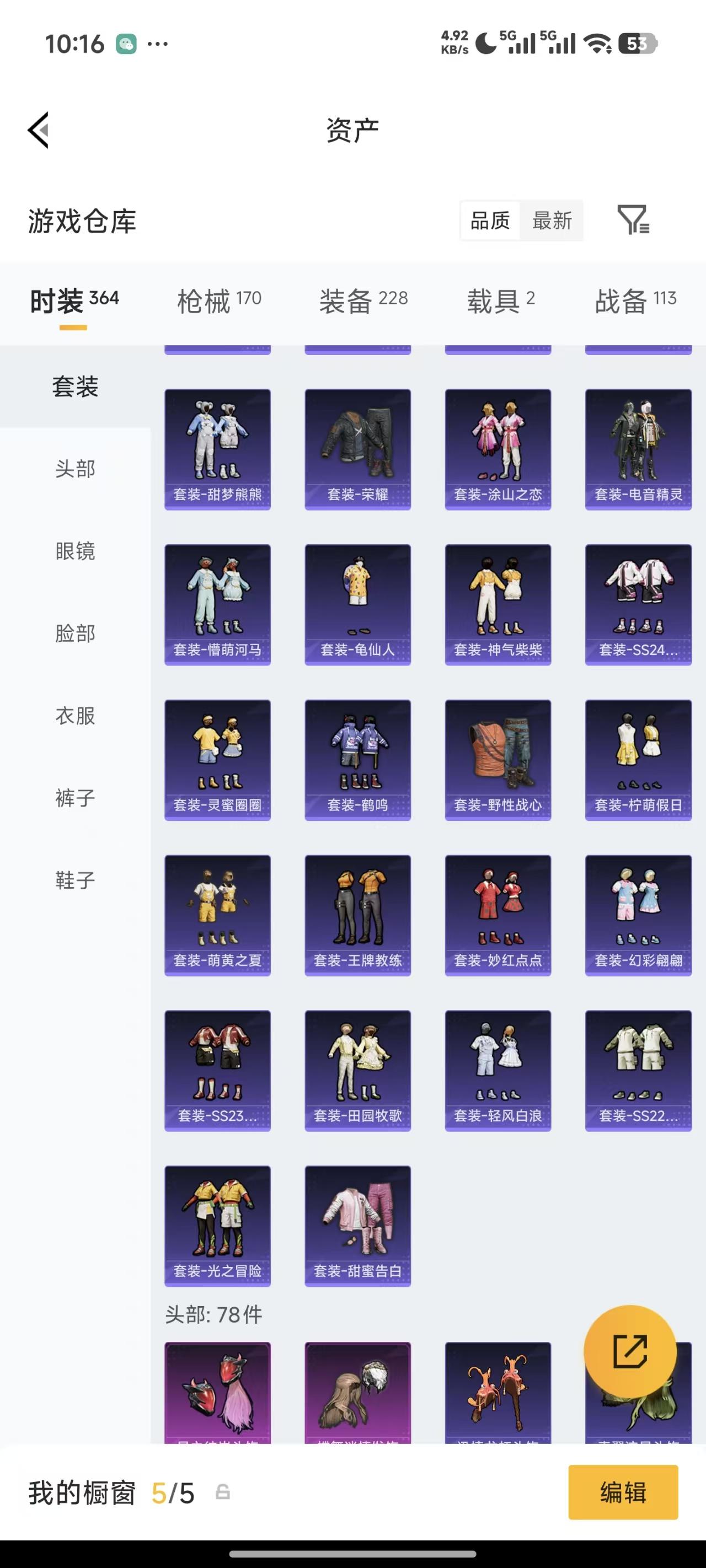Sort items by 品质

coord(489,221)
